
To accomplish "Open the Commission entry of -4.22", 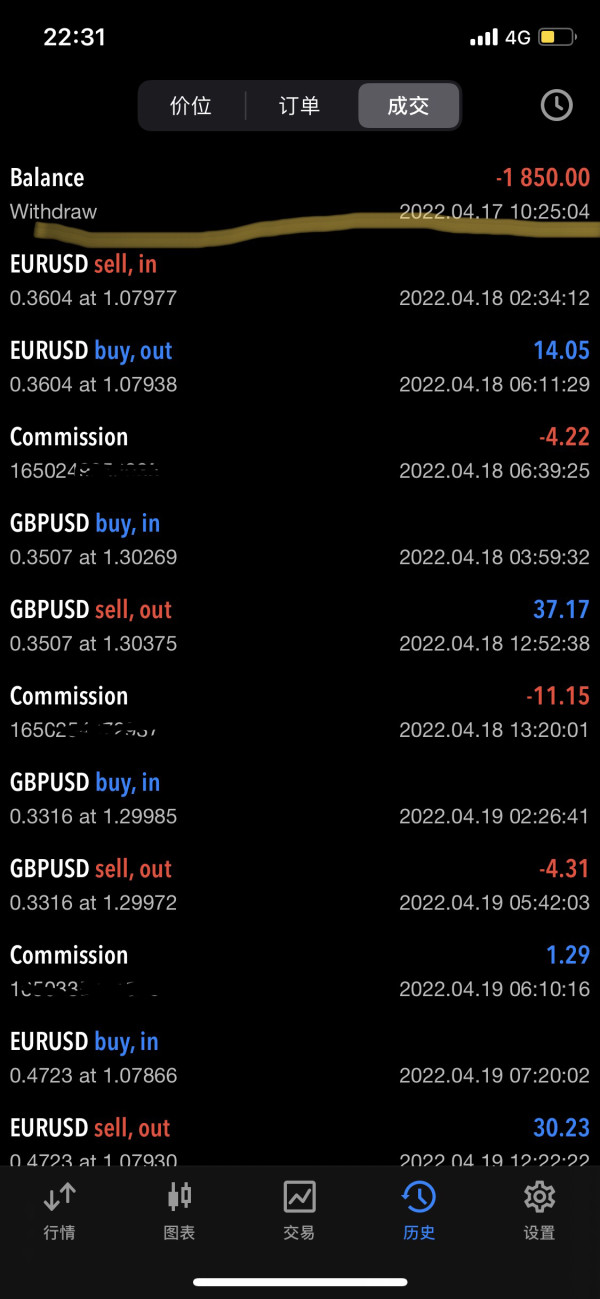I will pyautogui.click(x=300, y=453).
